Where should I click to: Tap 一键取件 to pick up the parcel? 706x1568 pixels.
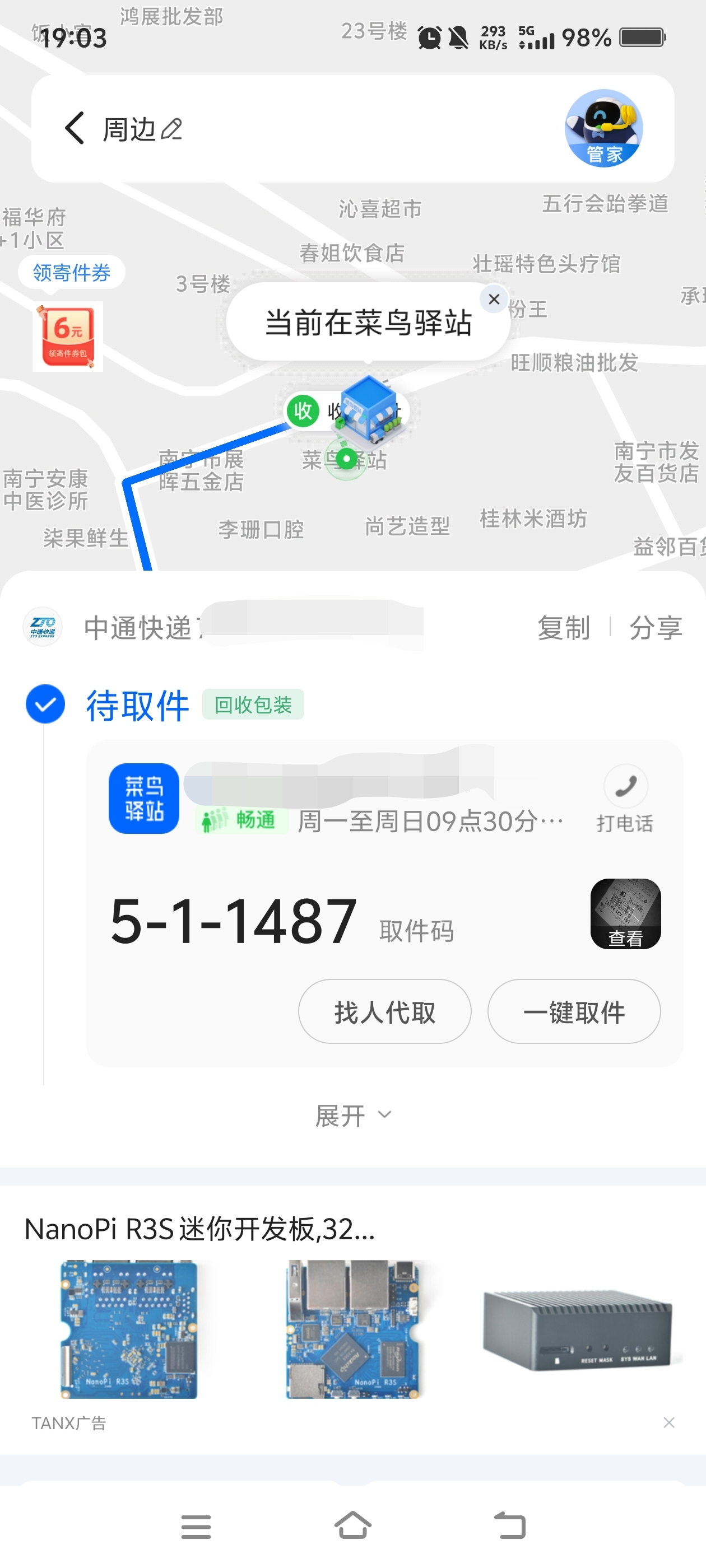pos(573,1012)
